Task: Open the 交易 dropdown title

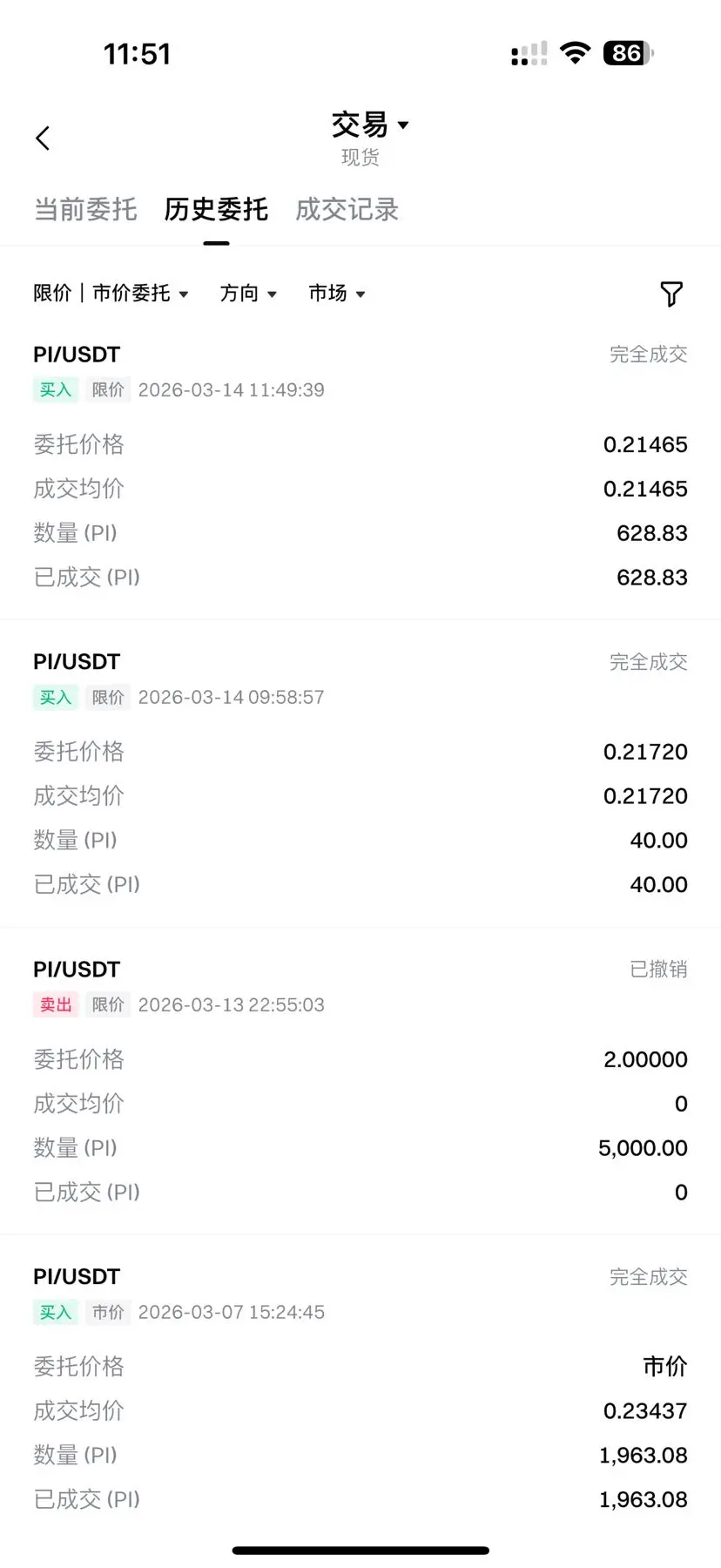Action: point(369,125)
